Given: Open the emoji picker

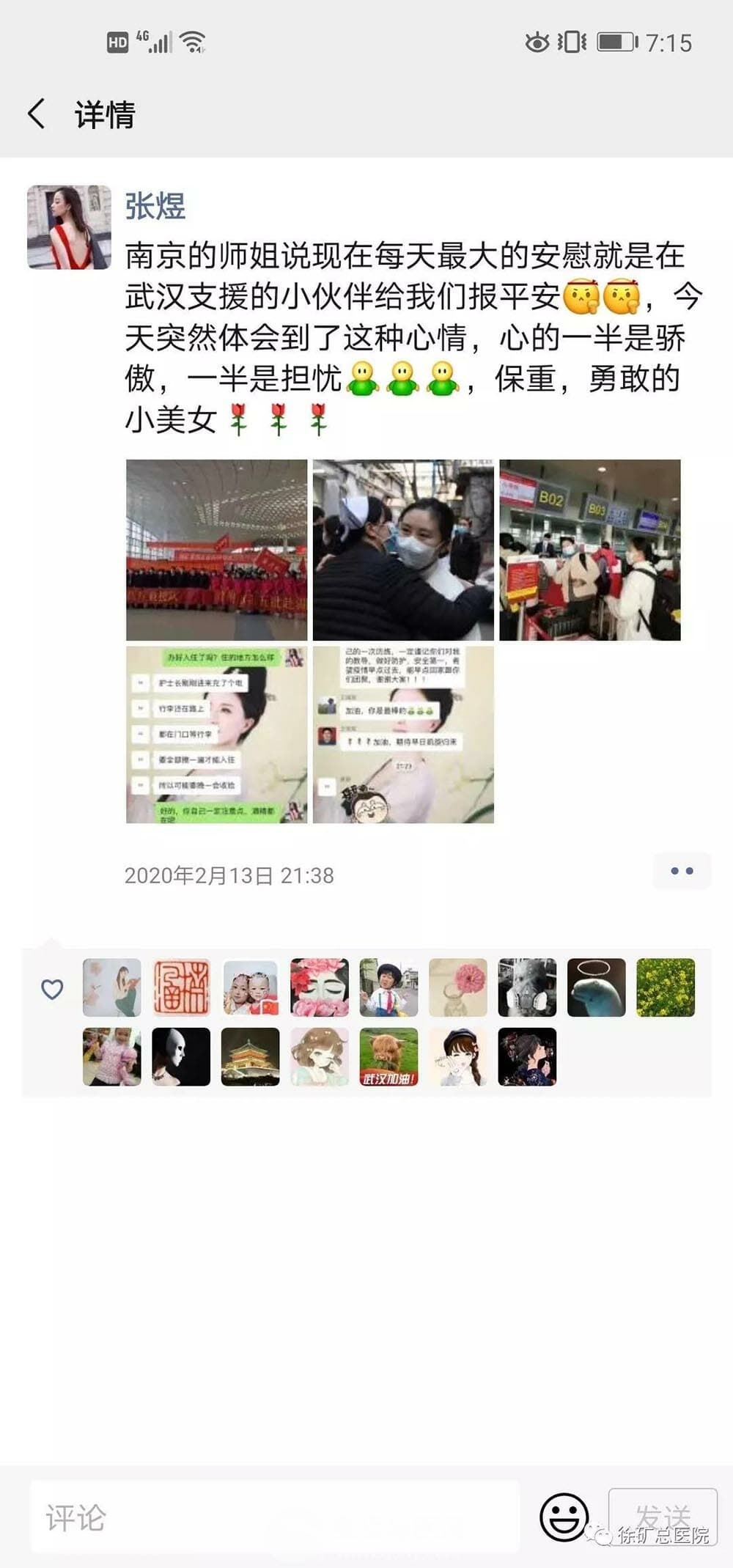Looking at the screenshot, I should tap(564, 1517).
